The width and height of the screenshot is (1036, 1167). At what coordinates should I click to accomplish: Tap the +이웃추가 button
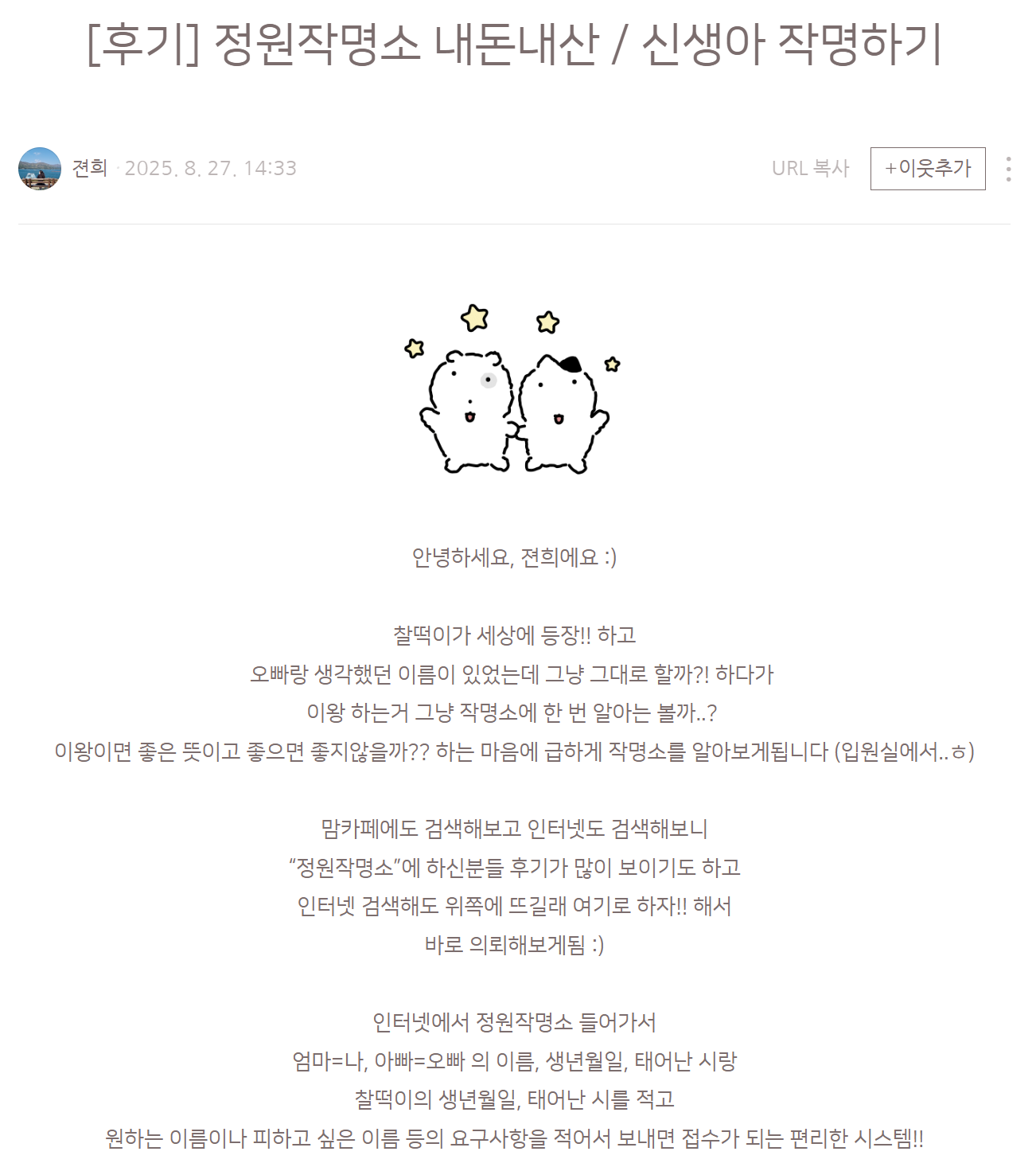click(x=928, y=169)
